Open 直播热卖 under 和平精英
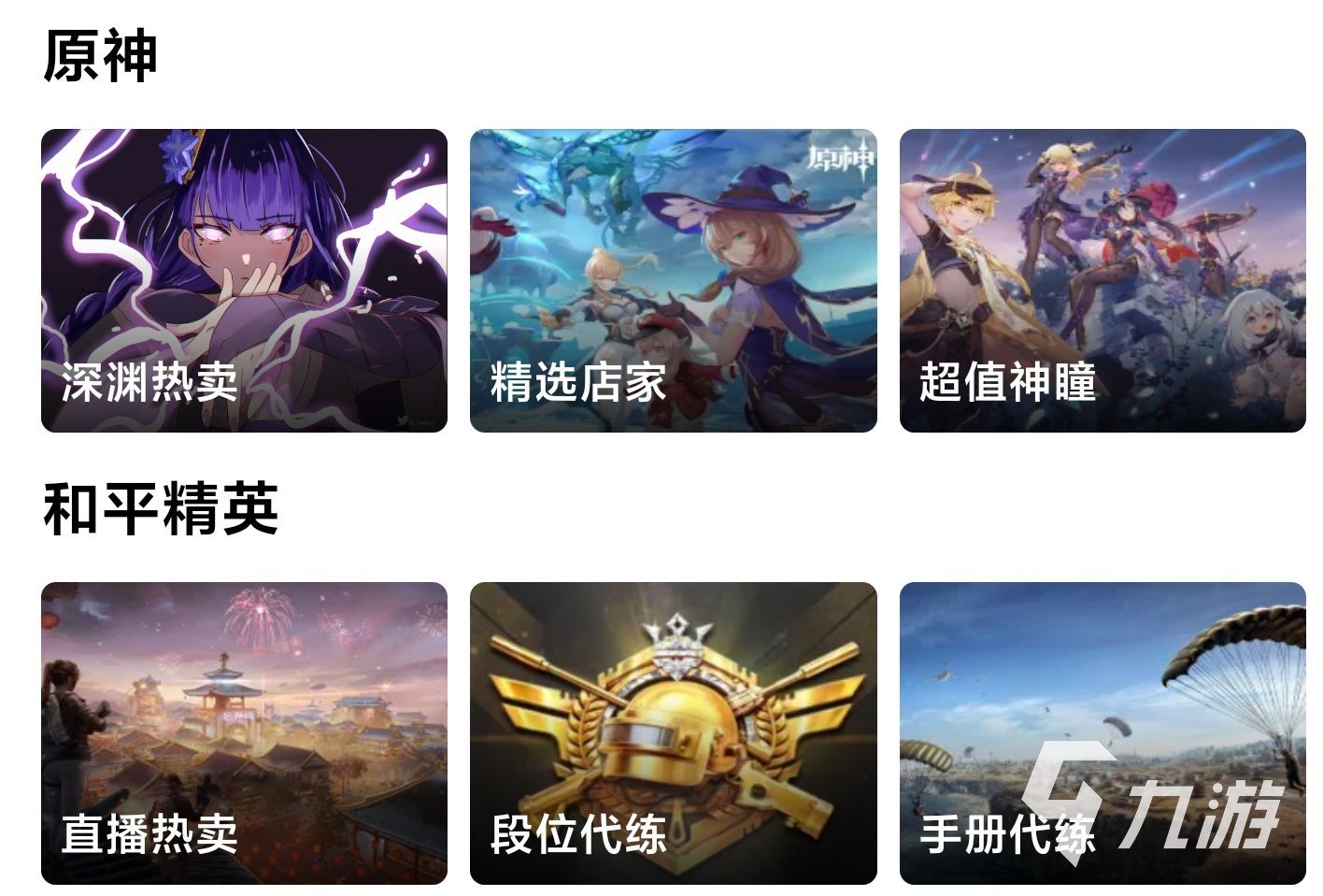Viewport: 1323px width, 896px height. click(244, 733)
